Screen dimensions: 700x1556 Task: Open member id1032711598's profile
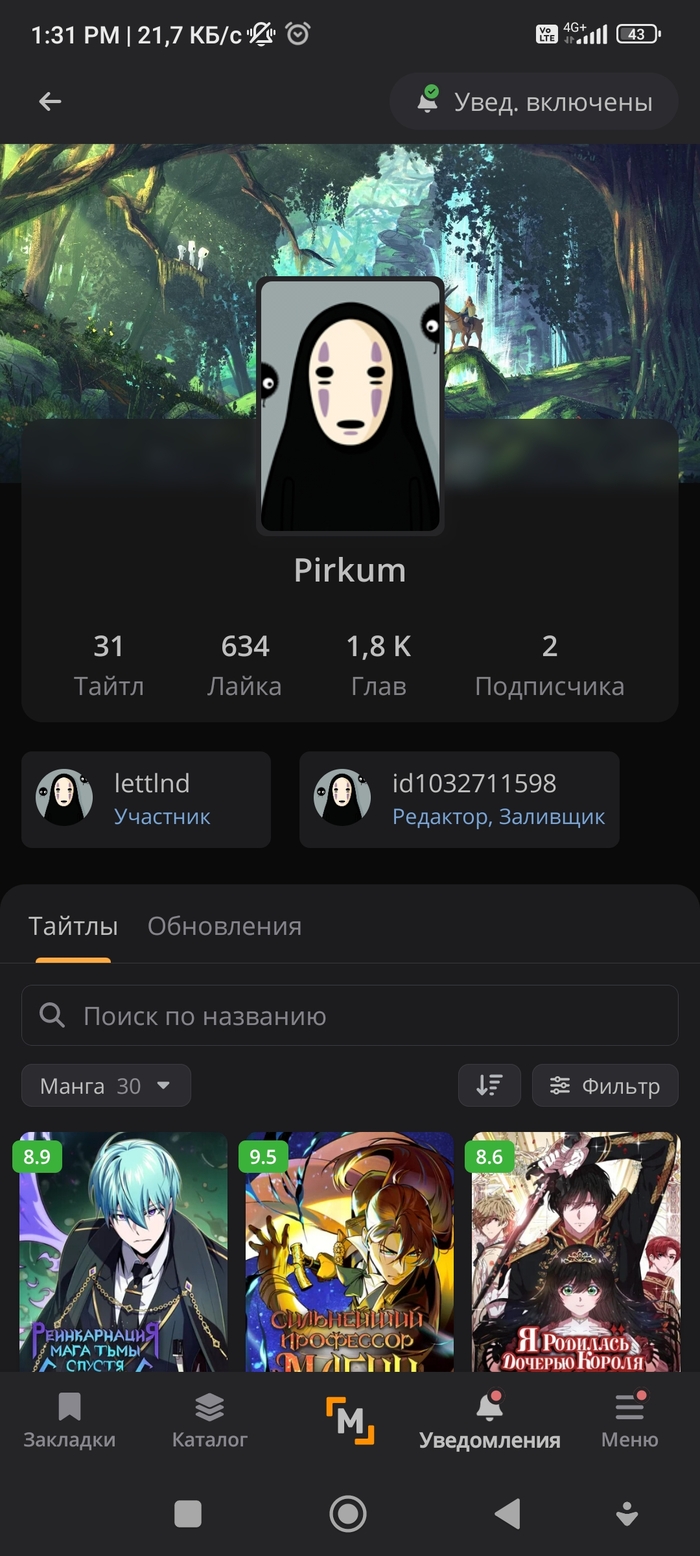[459, 799]
